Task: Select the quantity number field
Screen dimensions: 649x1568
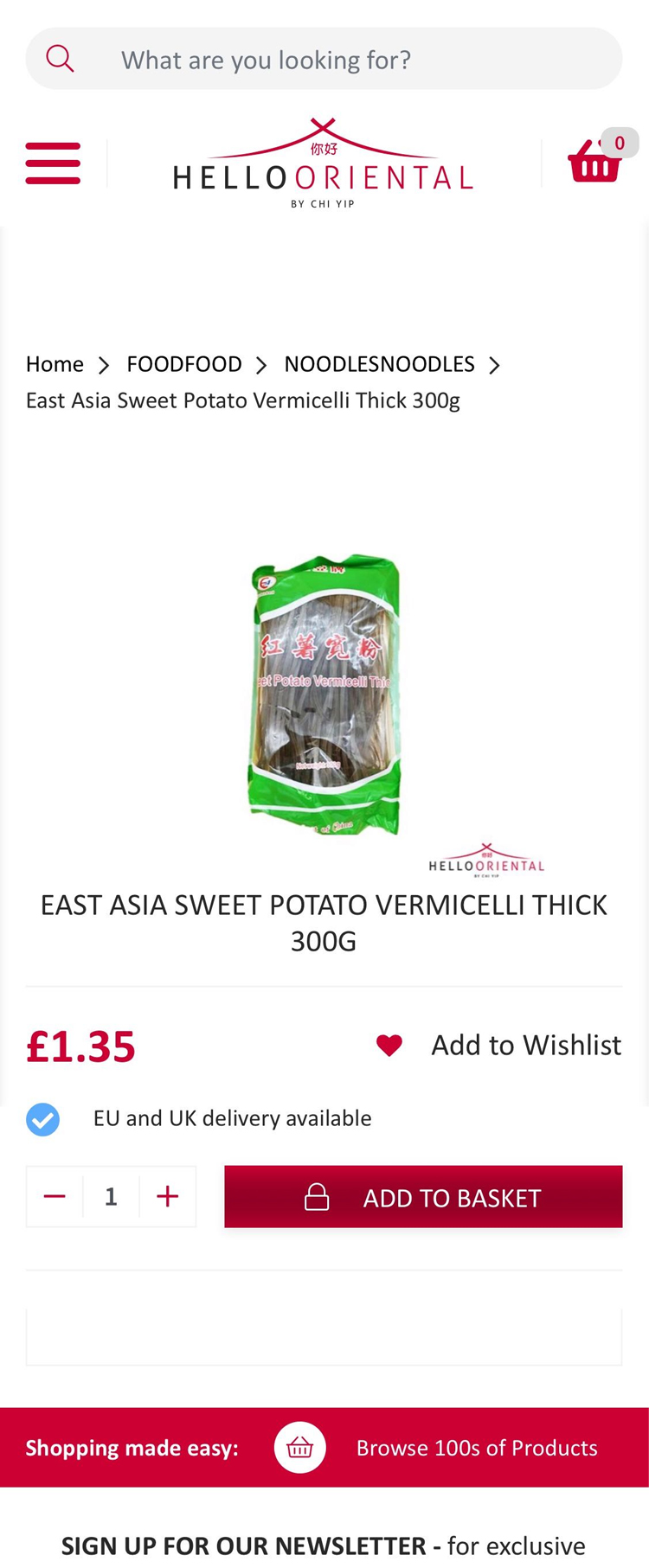Action: tap(111, 1197)
